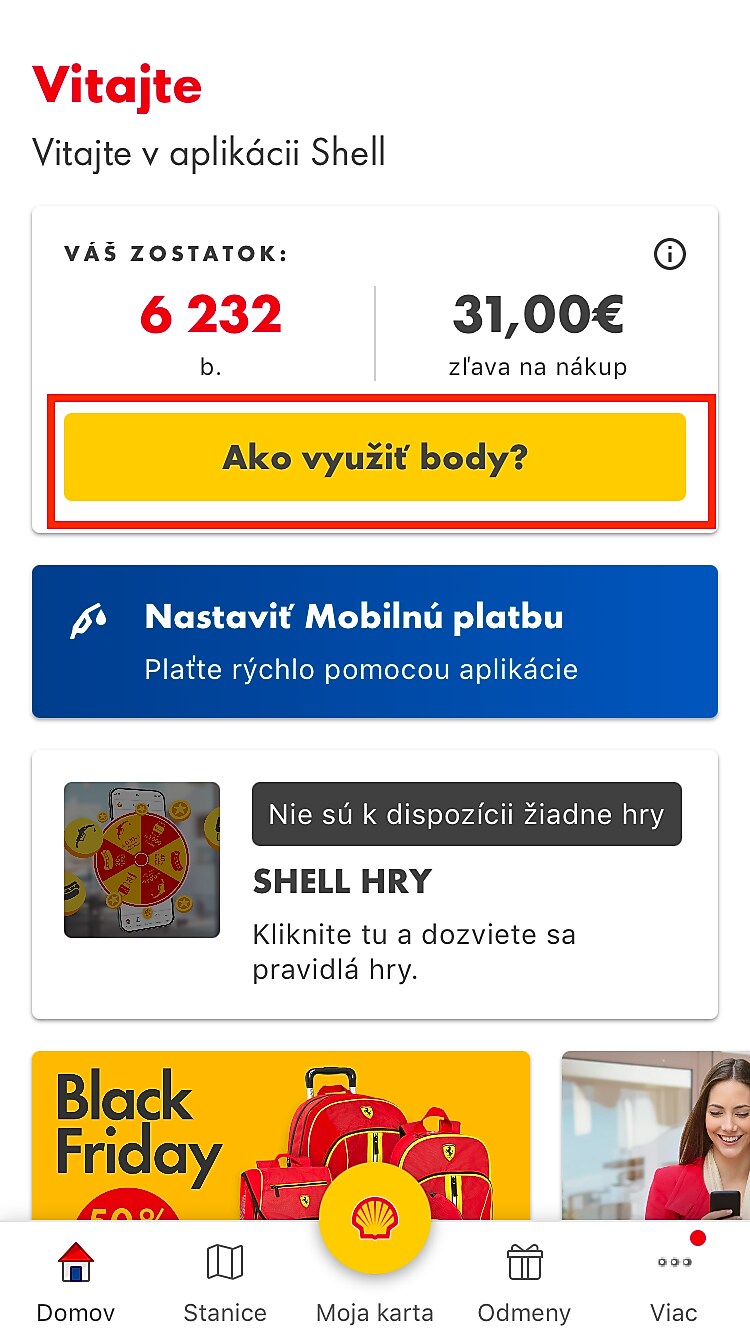Select the Domov tab label text
Image resolution: width=750 pixels, height=1334 pixels.
pos(75,1312)
